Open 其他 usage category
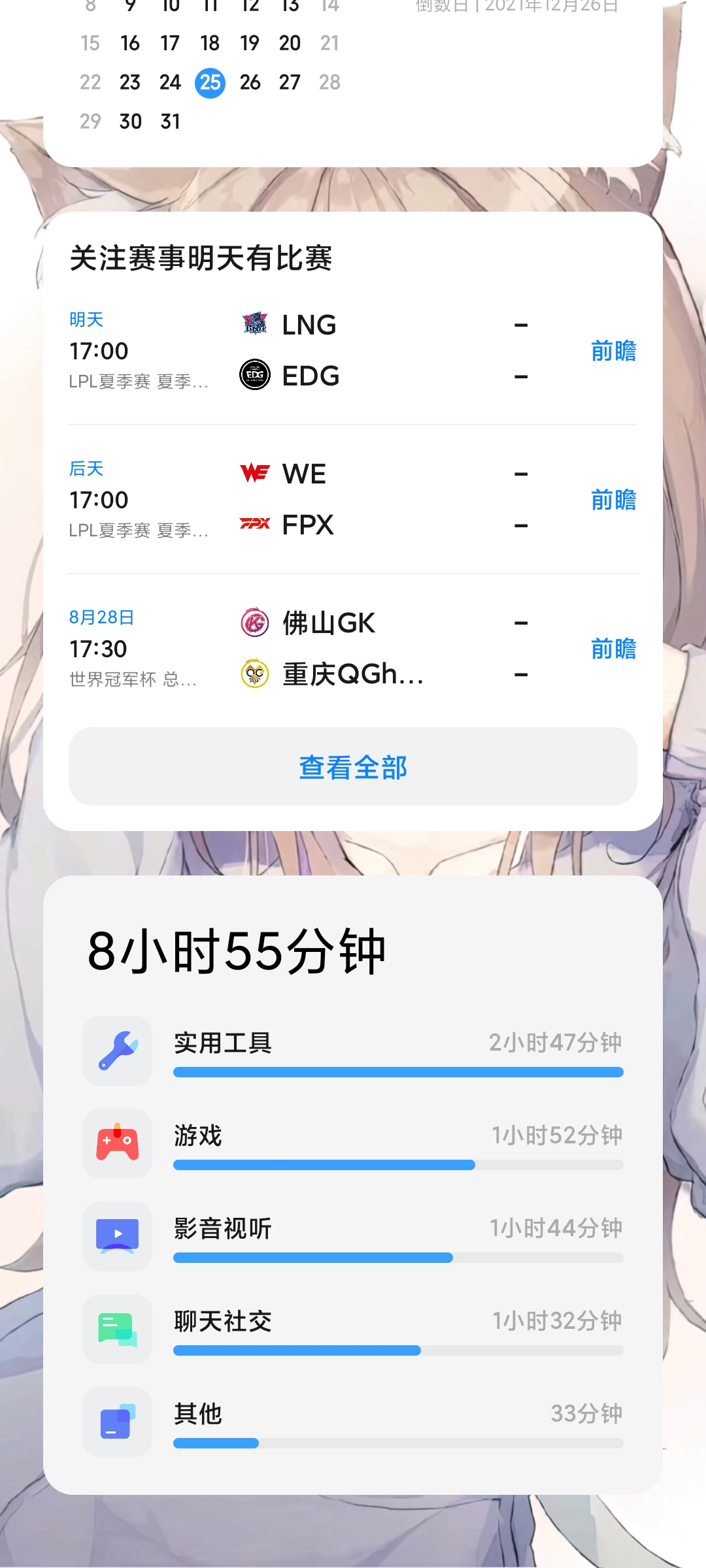 click(x=353, y=1422)
